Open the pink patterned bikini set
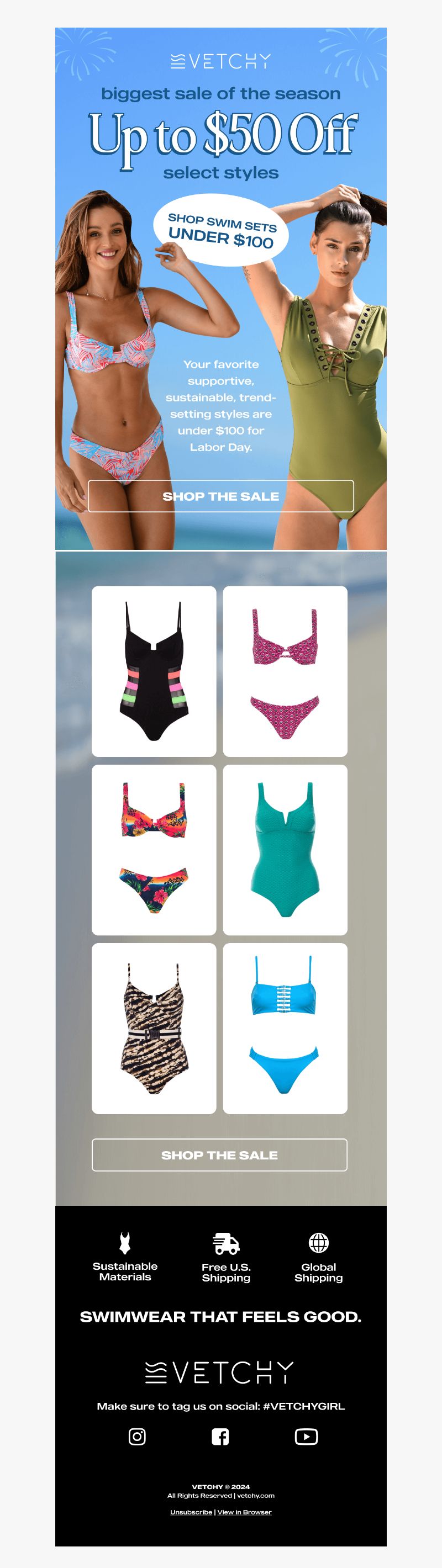The image size is (442, 1568). (x=285, y=671)
